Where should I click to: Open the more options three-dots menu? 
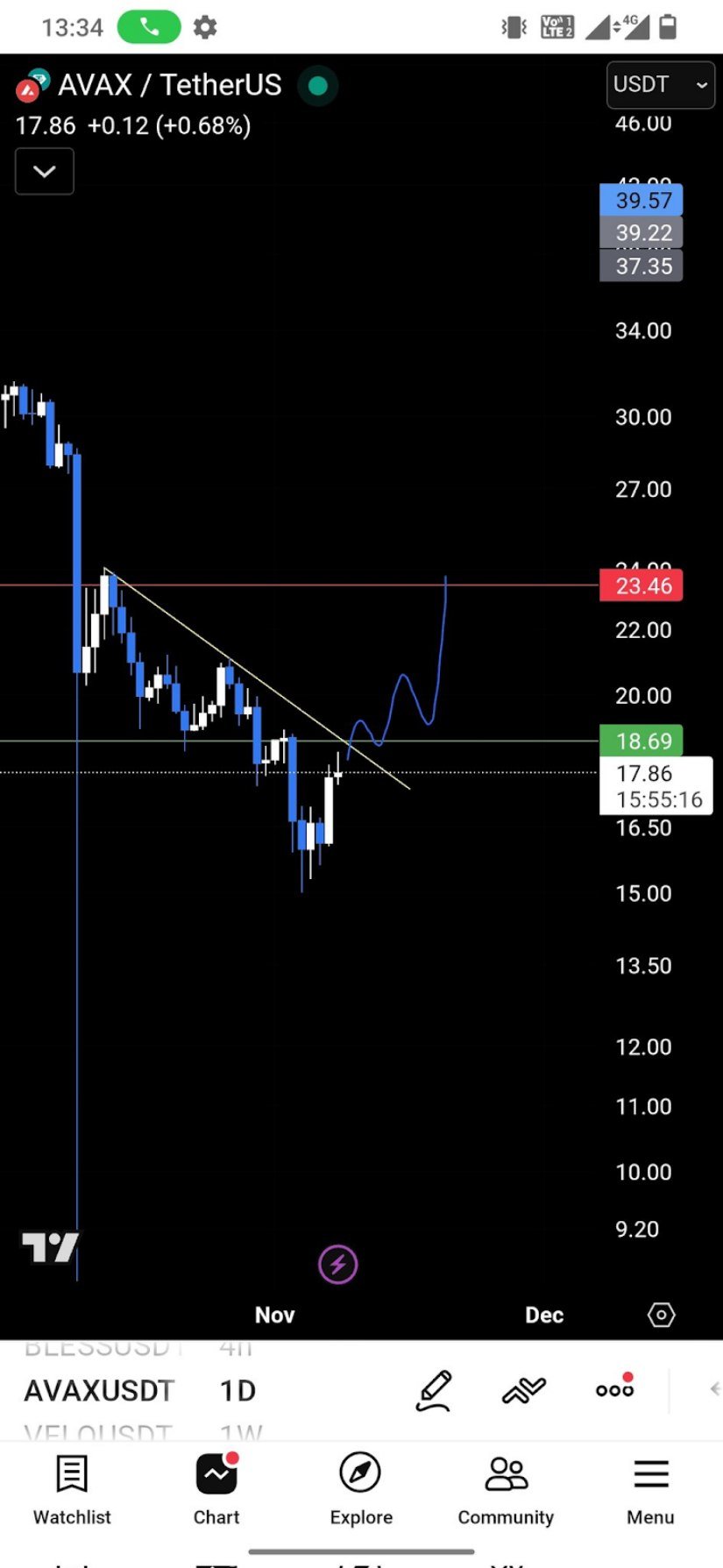(614, 1389)
